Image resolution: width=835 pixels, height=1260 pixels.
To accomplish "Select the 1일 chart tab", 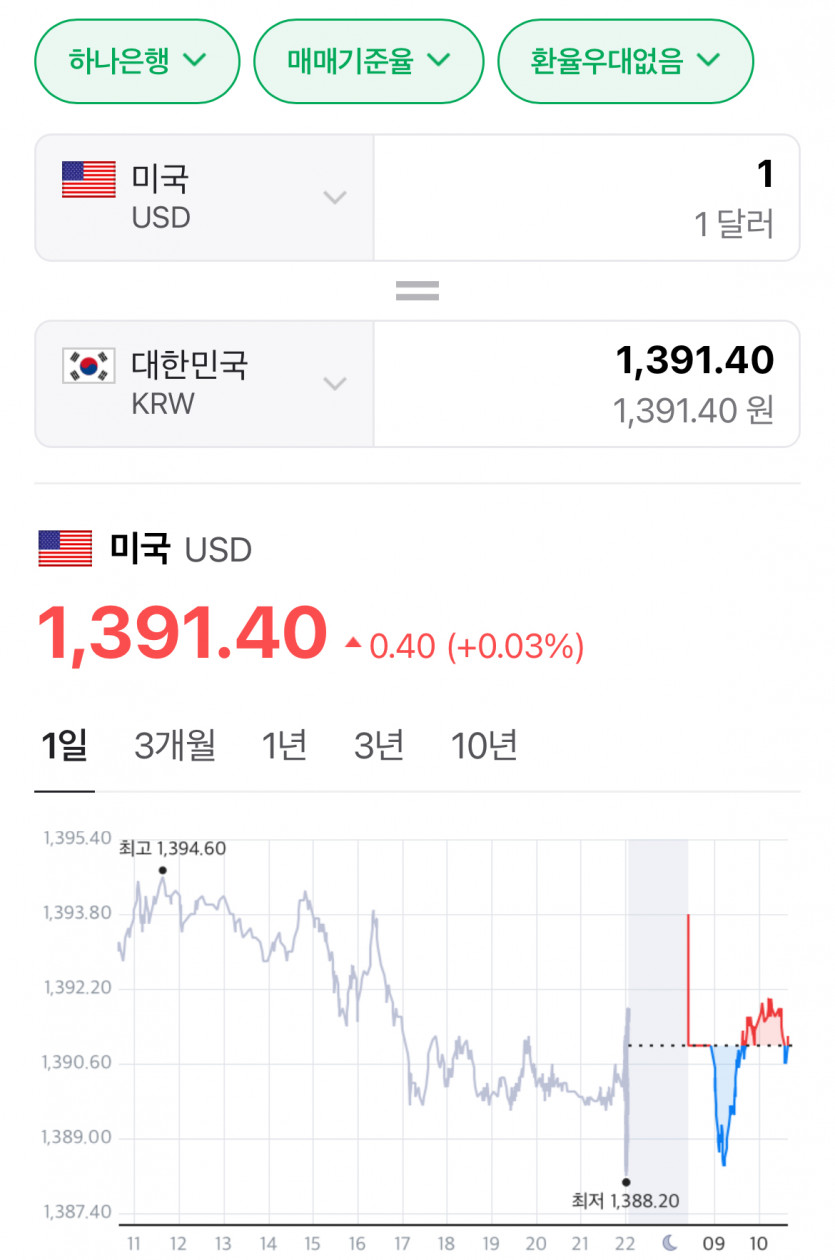I will tap(64, 746).
